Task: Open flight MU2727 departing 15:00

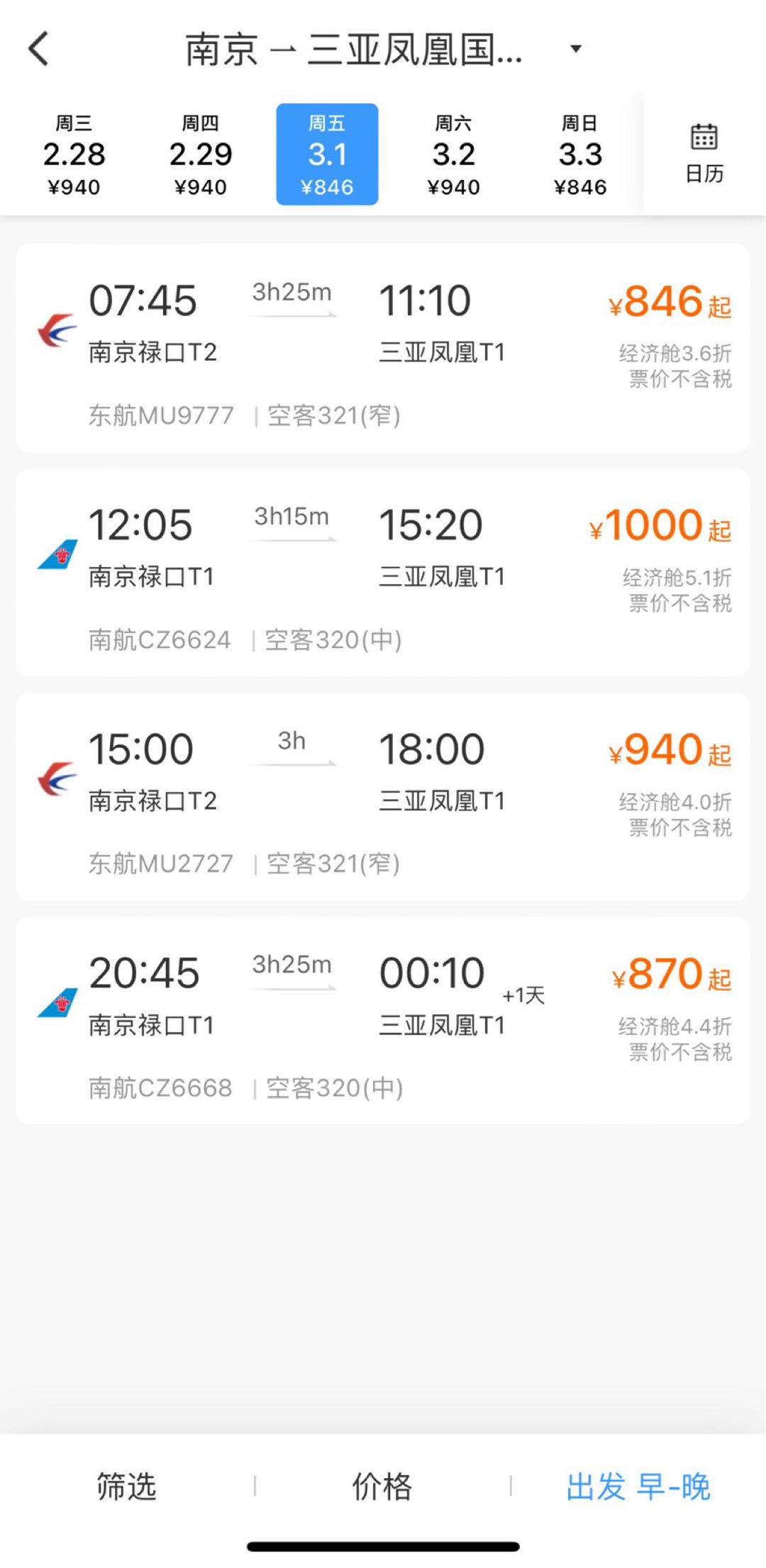Action: pos(383,797)
